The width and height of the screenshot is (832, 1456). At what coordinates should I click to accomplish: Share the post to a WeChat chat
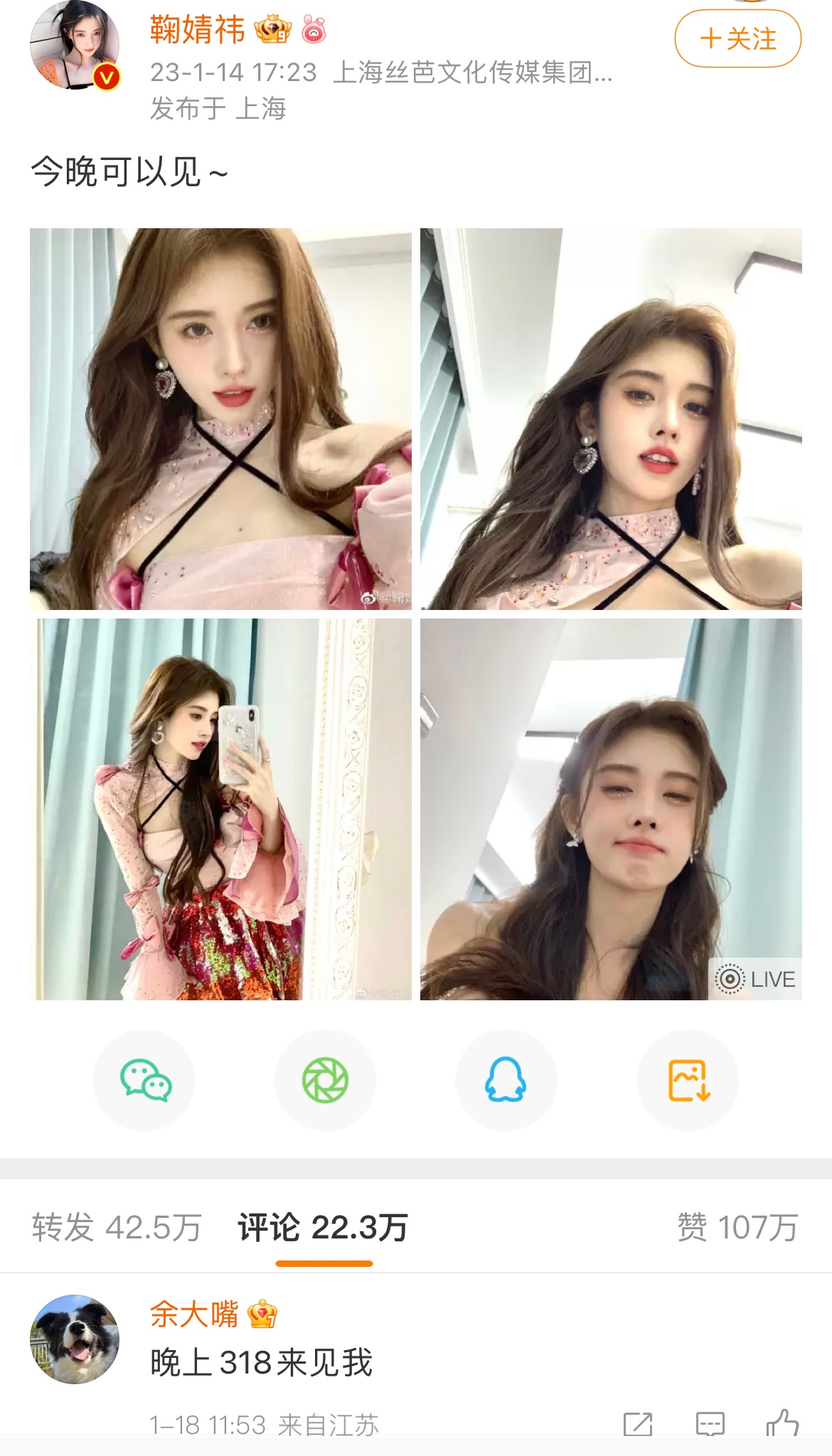pos(144,1080)
